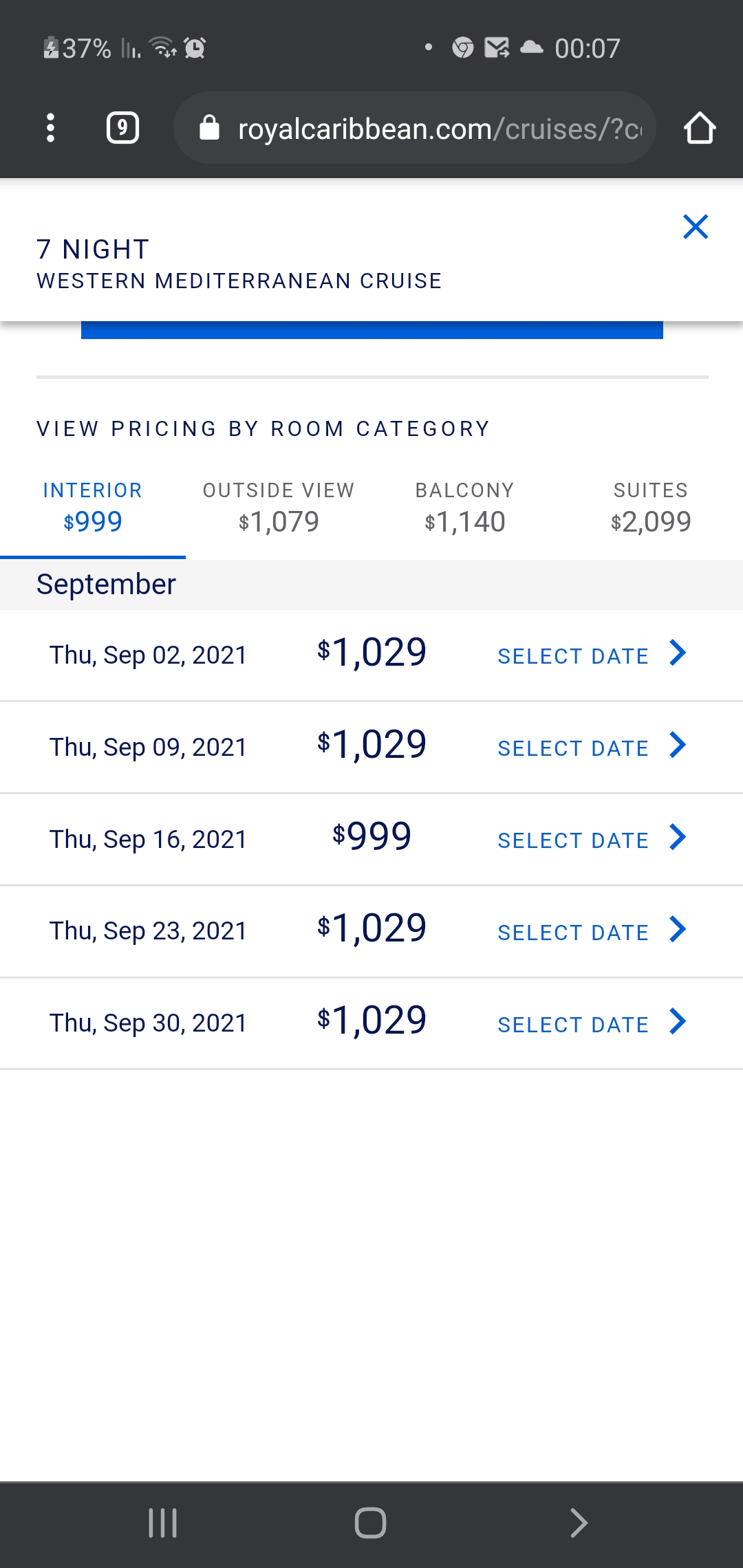
Task: Switch to the Outside View tab
Action: click(279, 508)
